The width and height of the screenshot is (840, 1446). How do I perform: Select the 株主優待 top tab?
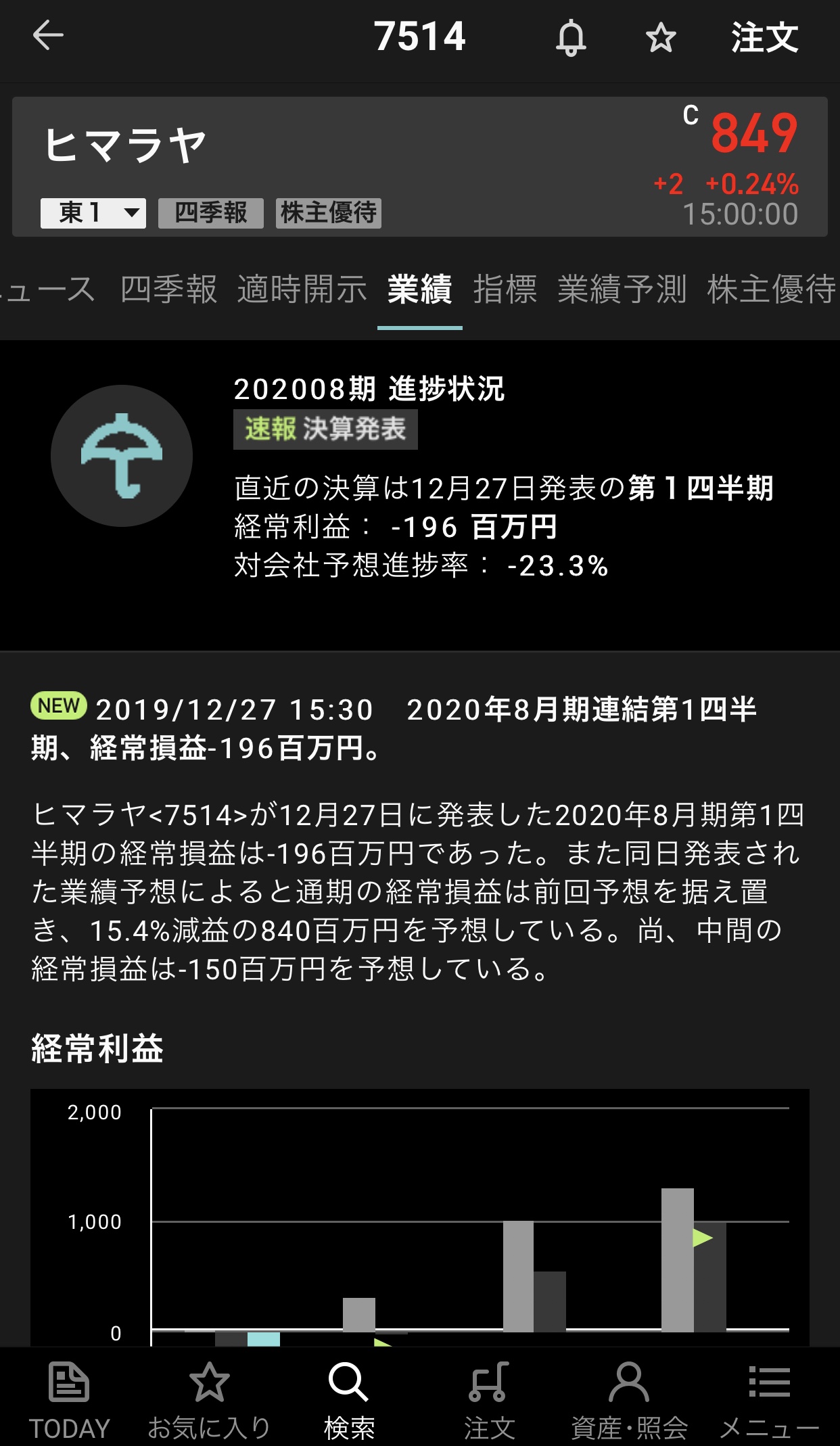point(771,289)
